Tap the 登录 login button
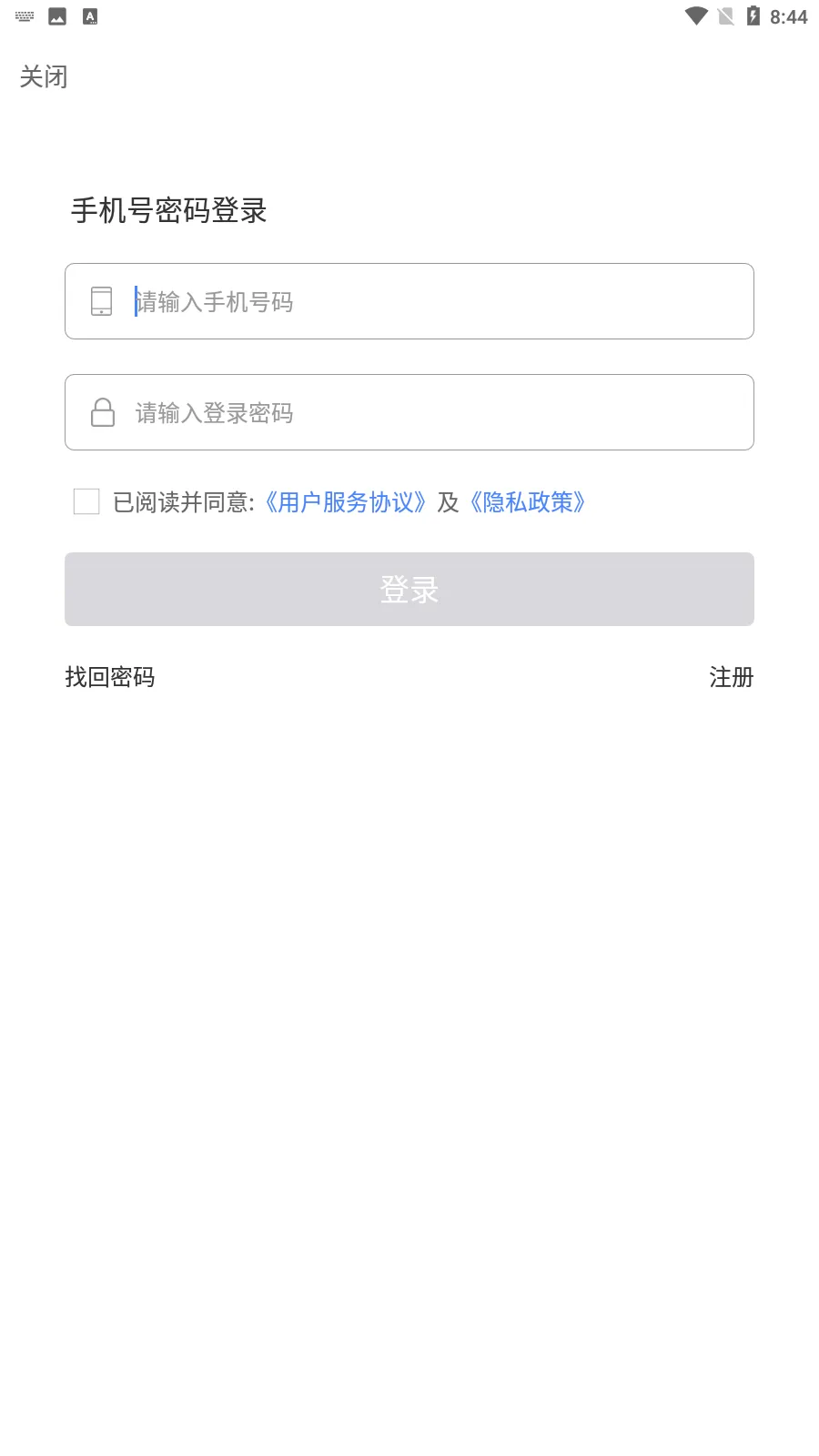Viewport: 819px width, 1456px height. coord(409,589)
